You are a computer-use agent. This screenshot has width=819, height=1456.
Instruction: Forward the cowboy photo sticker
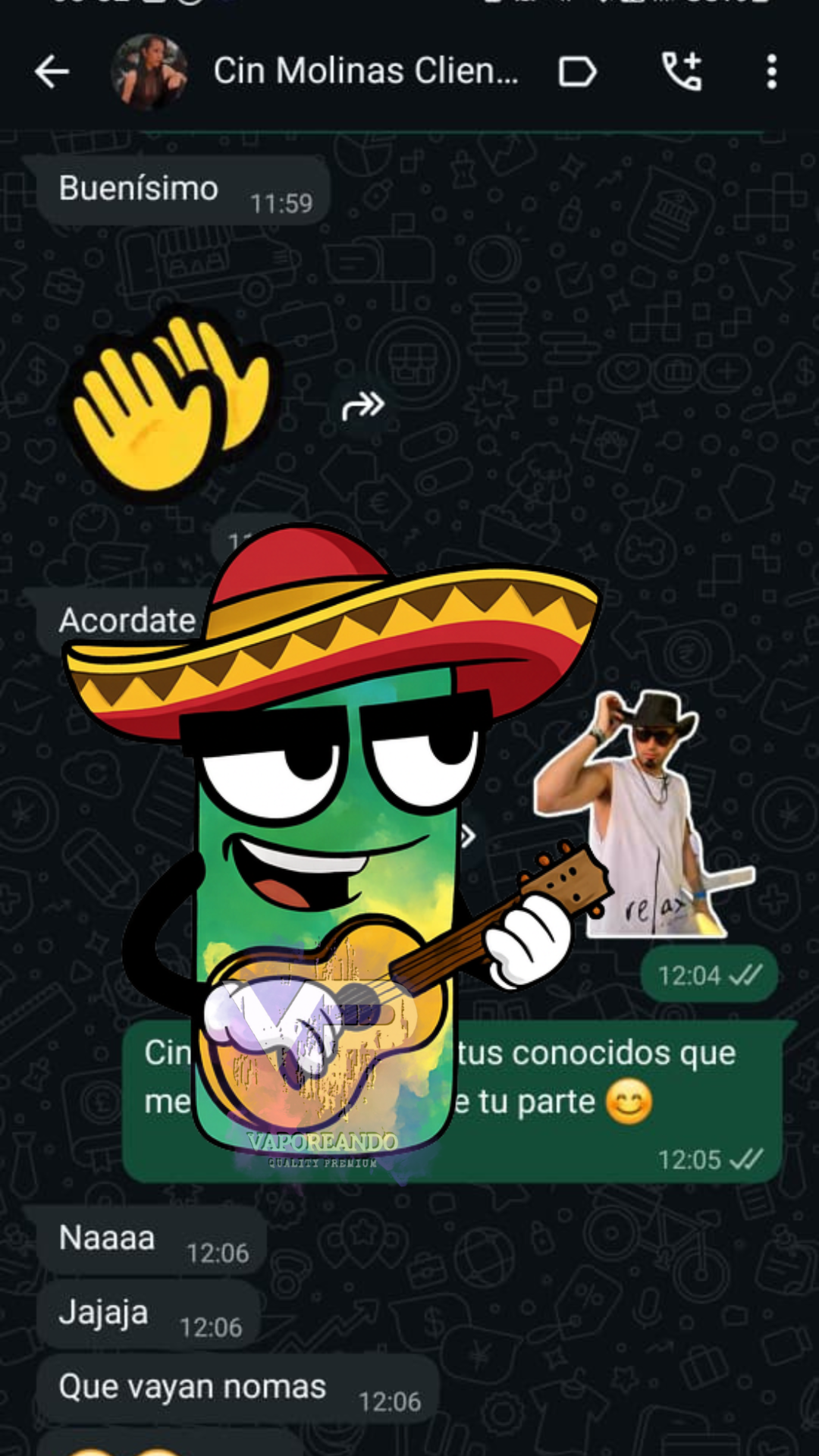tap(468, 834)
